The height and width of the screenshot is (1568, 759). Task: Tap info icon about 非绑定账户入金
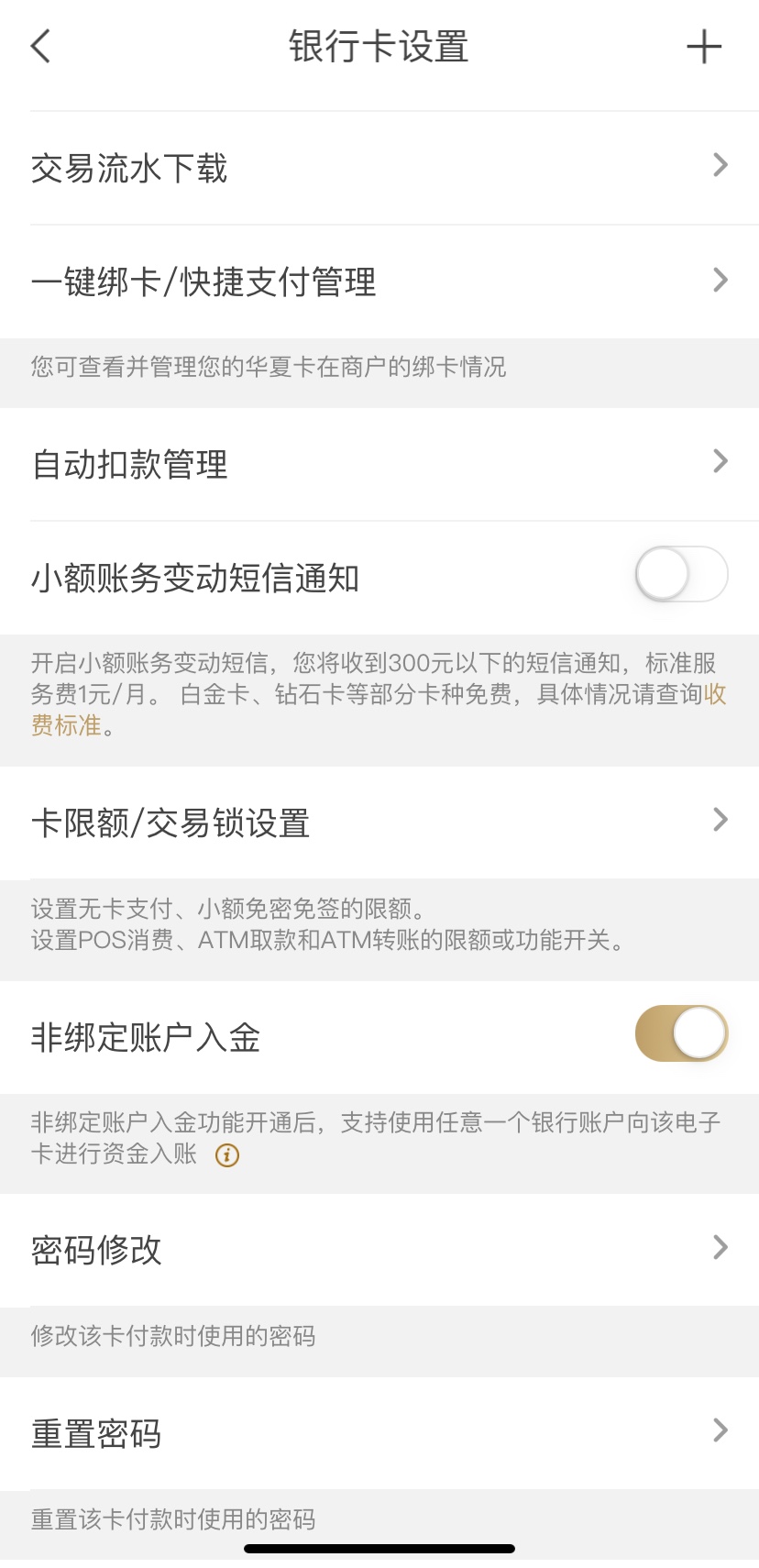click(x=227, y=1155)
